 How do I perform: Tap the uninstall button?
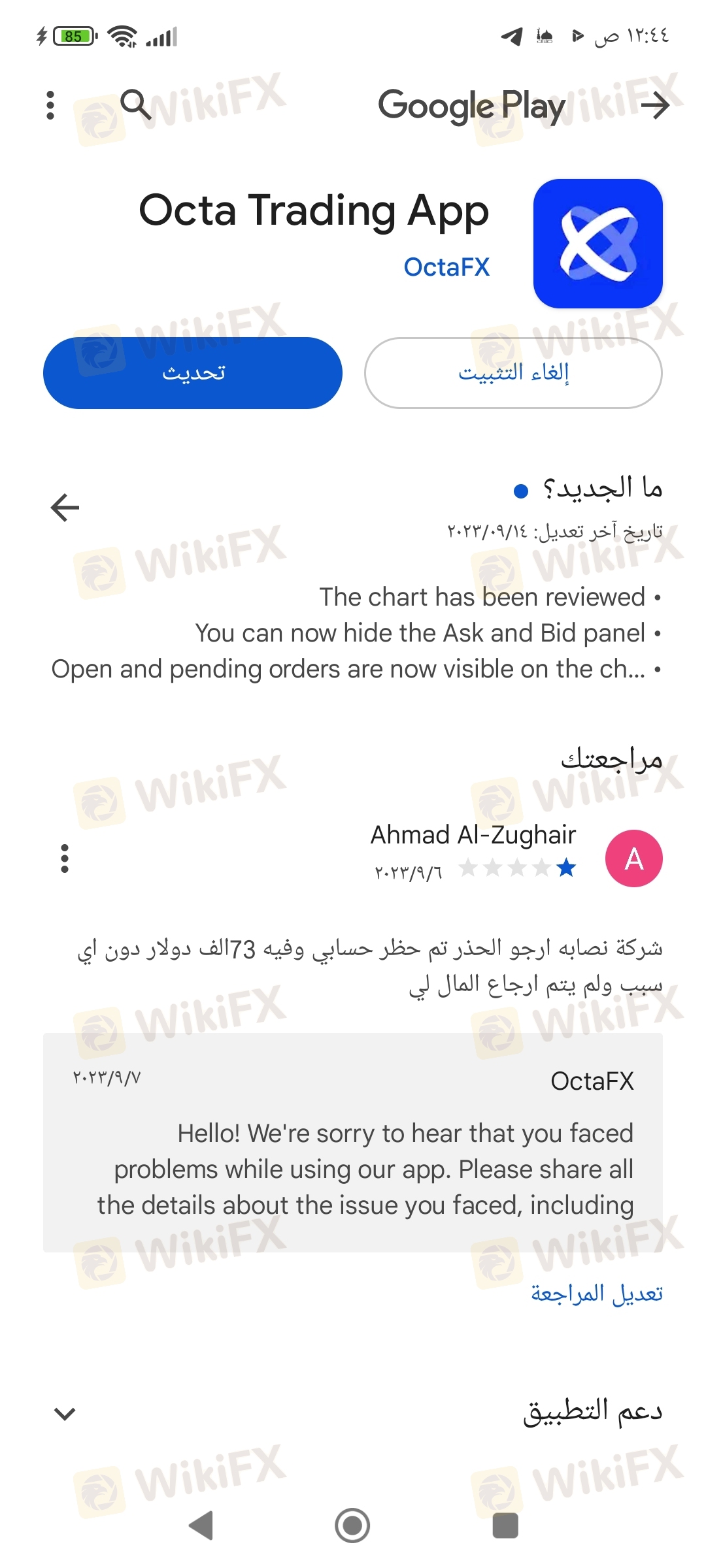pyautogui.click(x=513, y=373)
